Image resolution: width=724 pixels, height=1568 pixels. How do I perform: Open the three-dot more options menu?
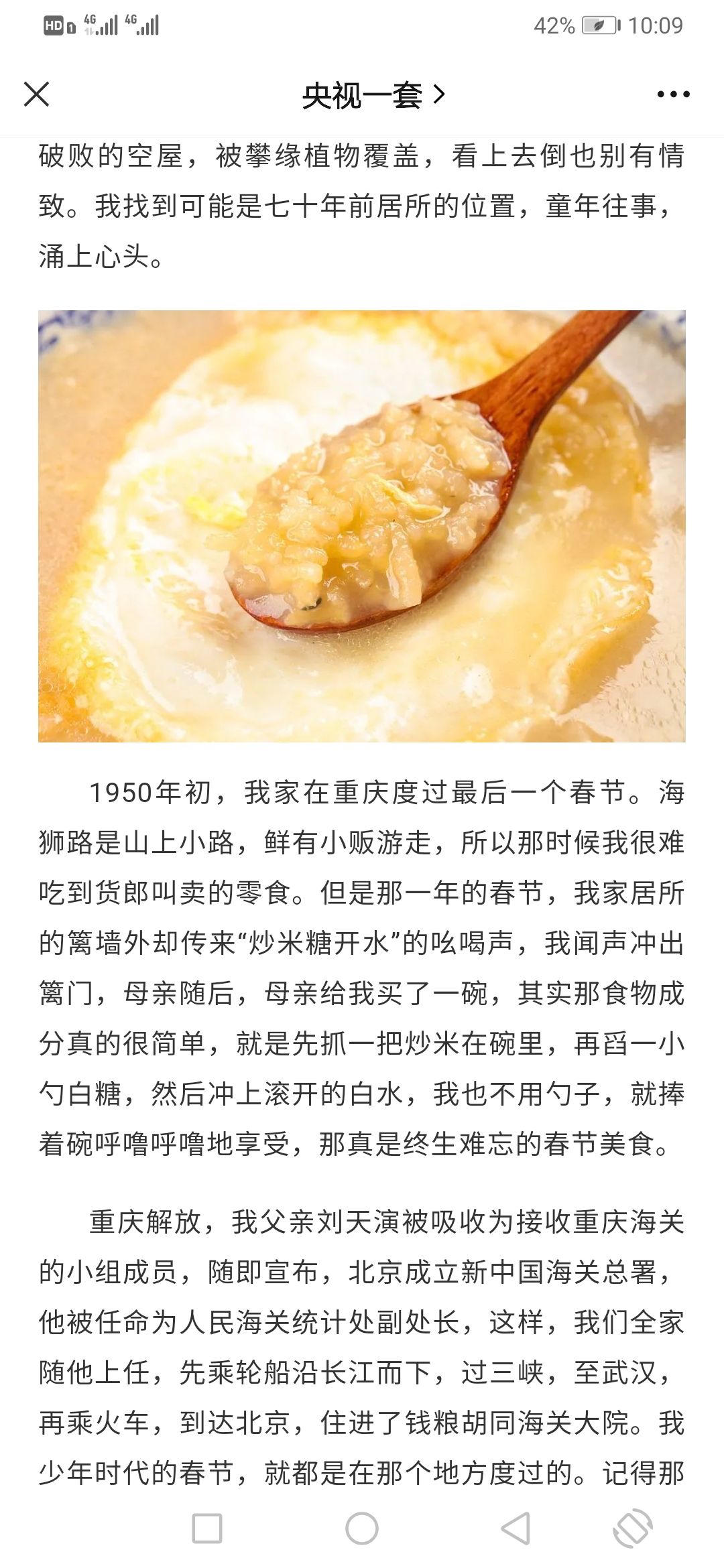point(673,94)
